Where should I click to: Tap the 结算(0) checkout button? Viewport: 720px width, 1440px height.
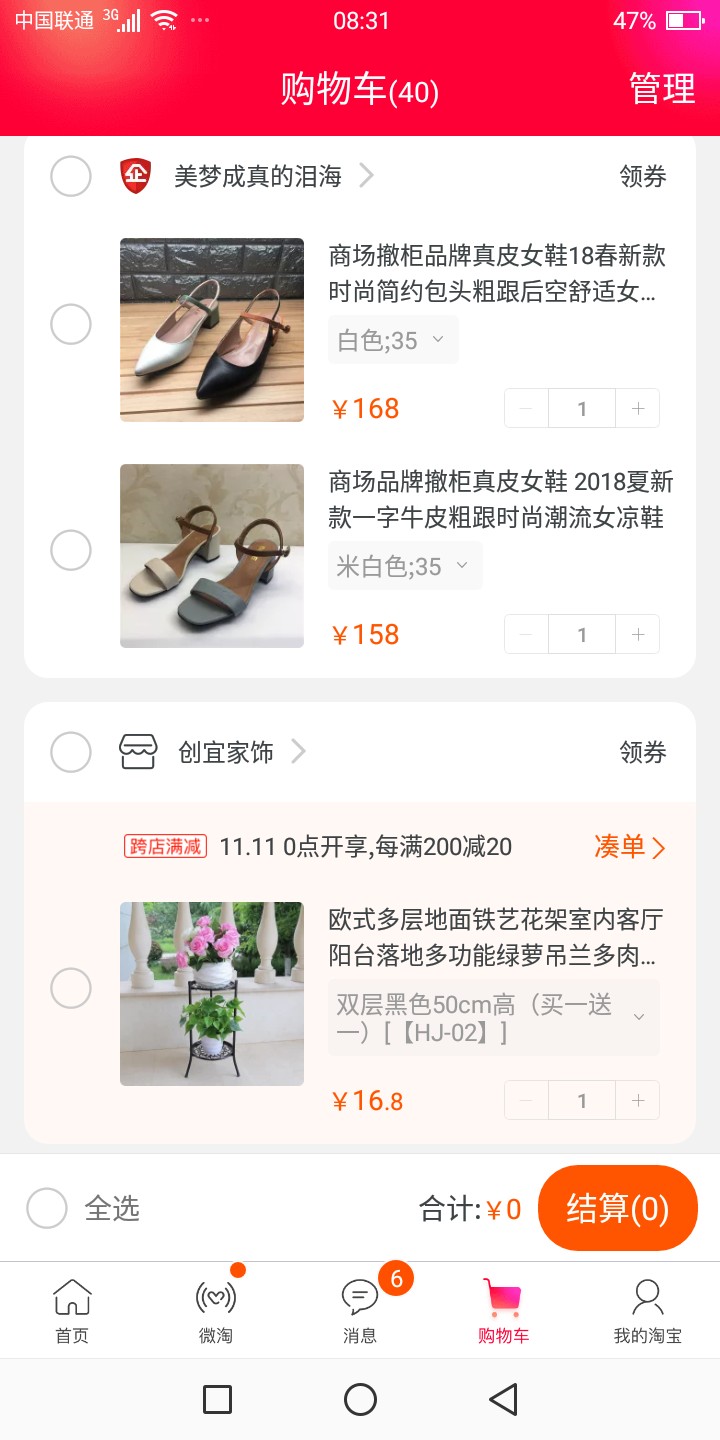pyautogui.click(x=618, y=1208)
